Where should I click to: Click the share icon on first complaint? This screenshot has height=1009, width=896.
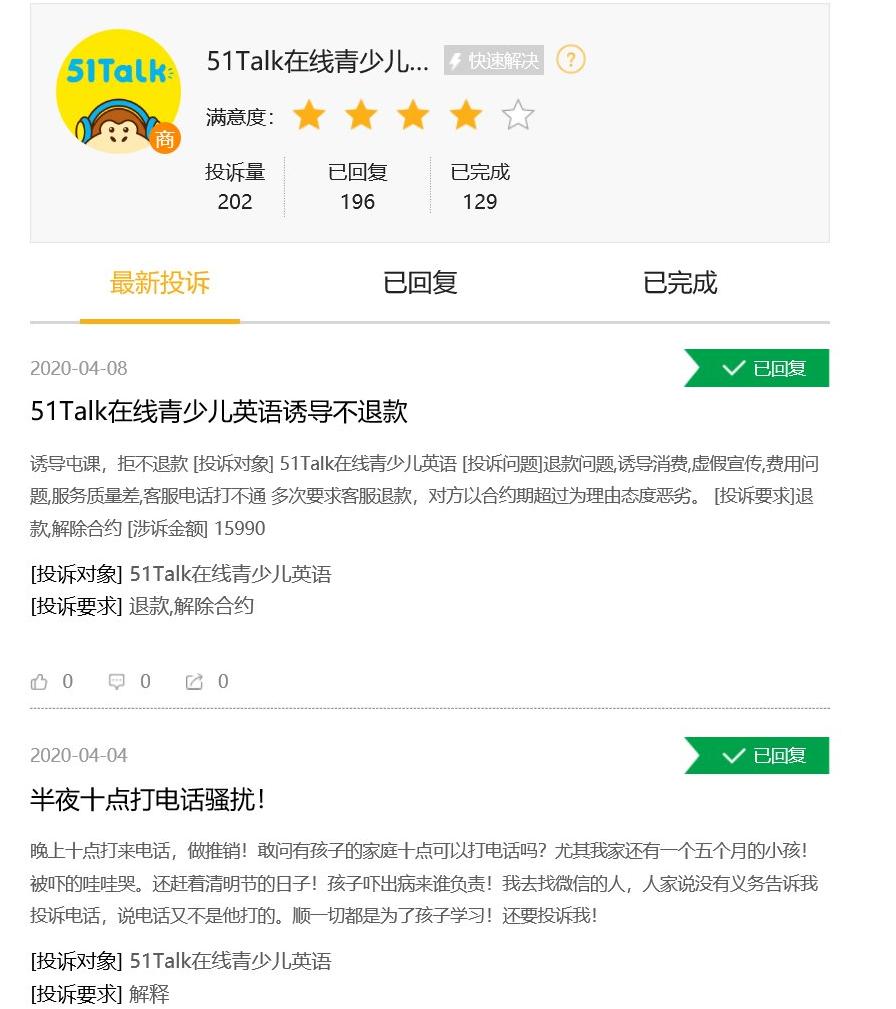(x=192, y=681)
